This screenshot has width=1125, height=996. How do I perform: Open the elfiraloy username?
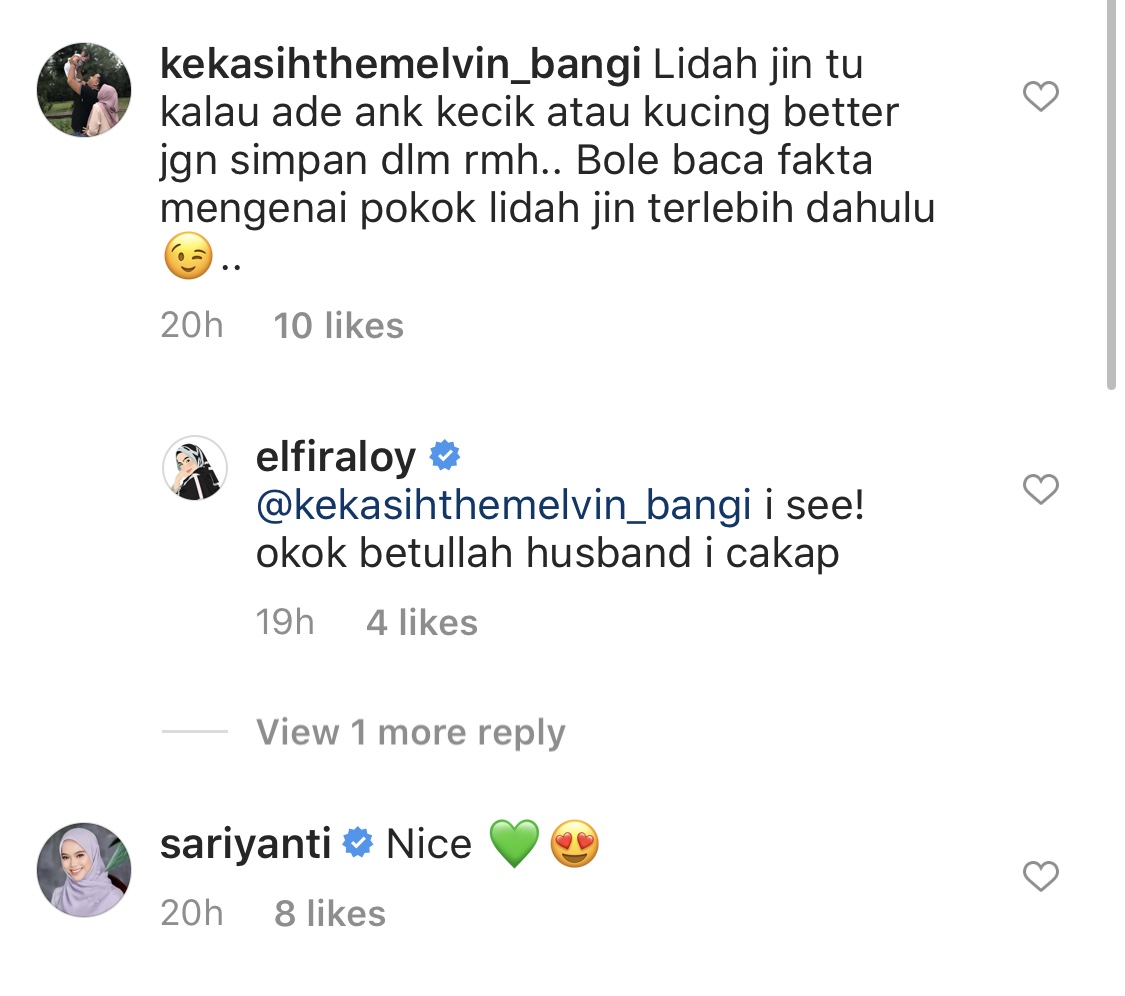click(336, 458)
